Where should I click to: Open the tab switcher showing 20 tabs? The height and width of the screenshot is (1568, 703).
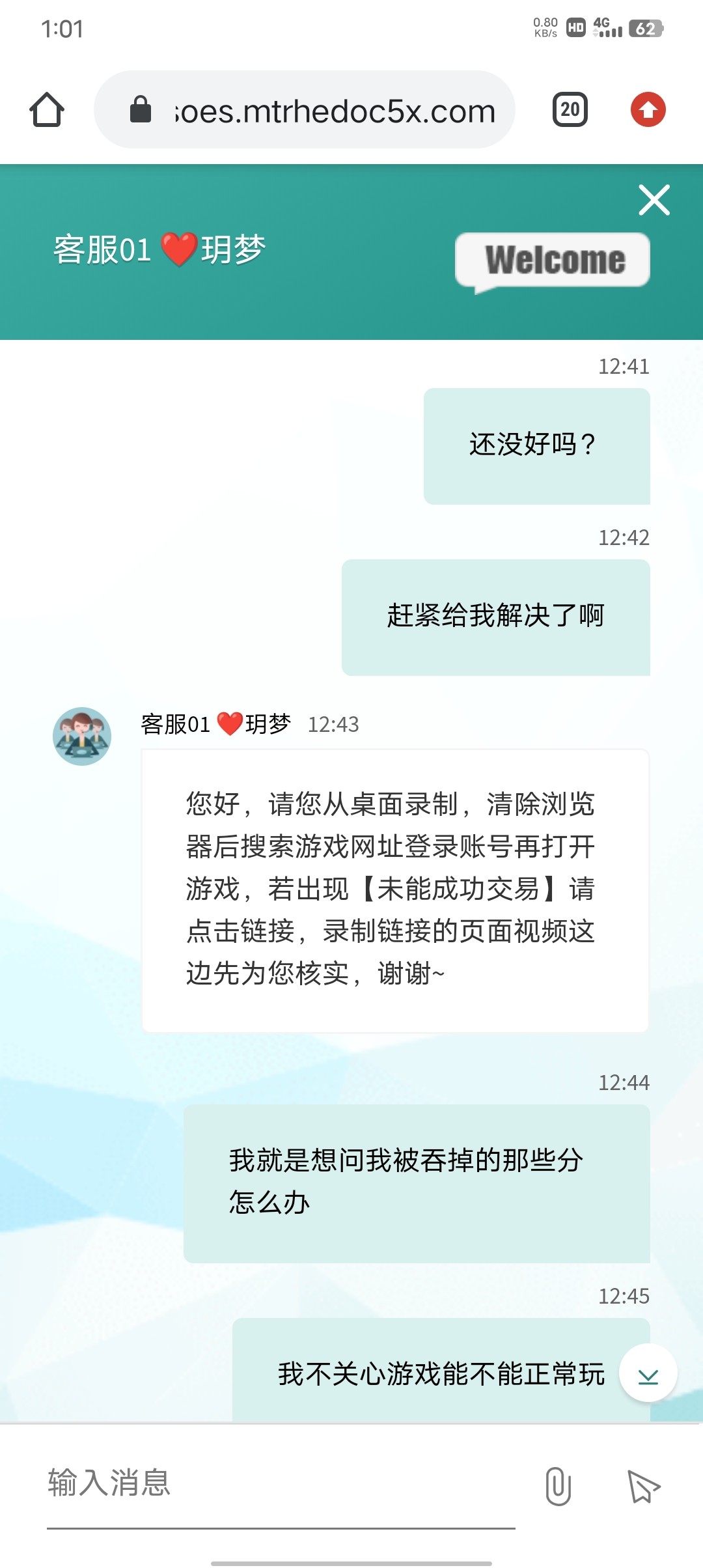coord(570,109)
